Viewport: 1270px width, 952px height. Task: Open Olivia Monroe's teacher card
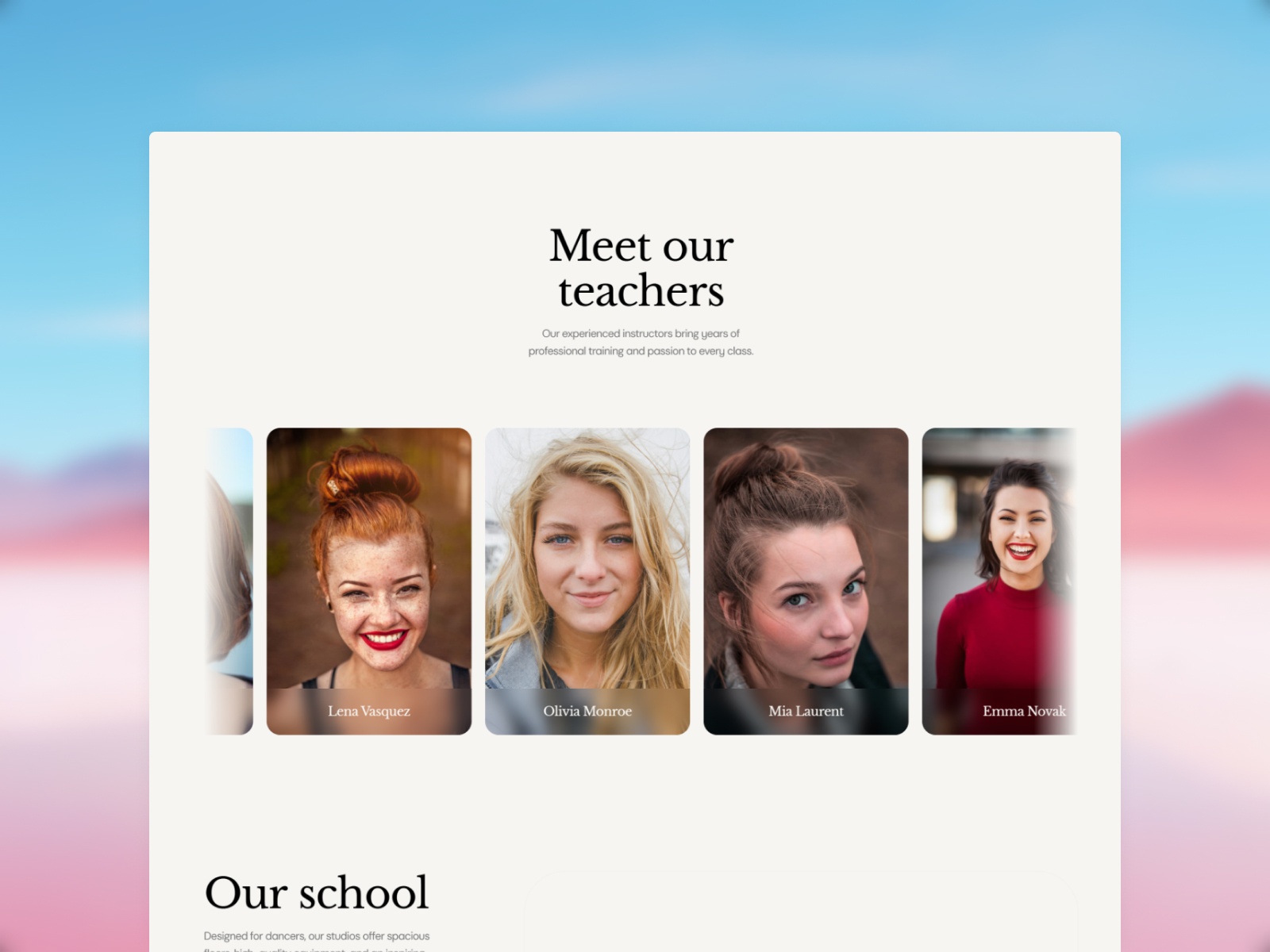587,581
